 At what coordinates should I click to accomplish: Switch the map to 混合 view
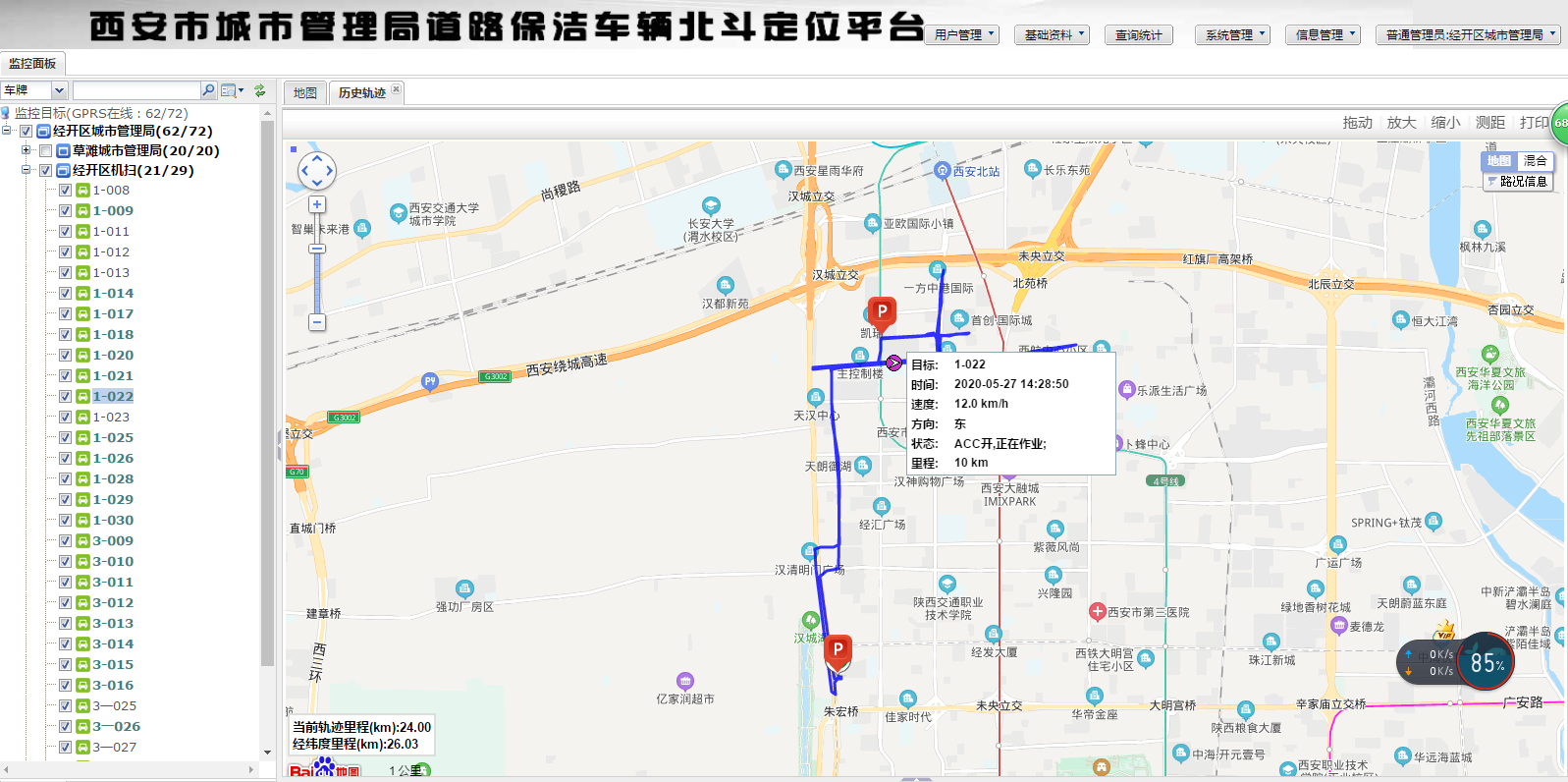(1535, 161)
